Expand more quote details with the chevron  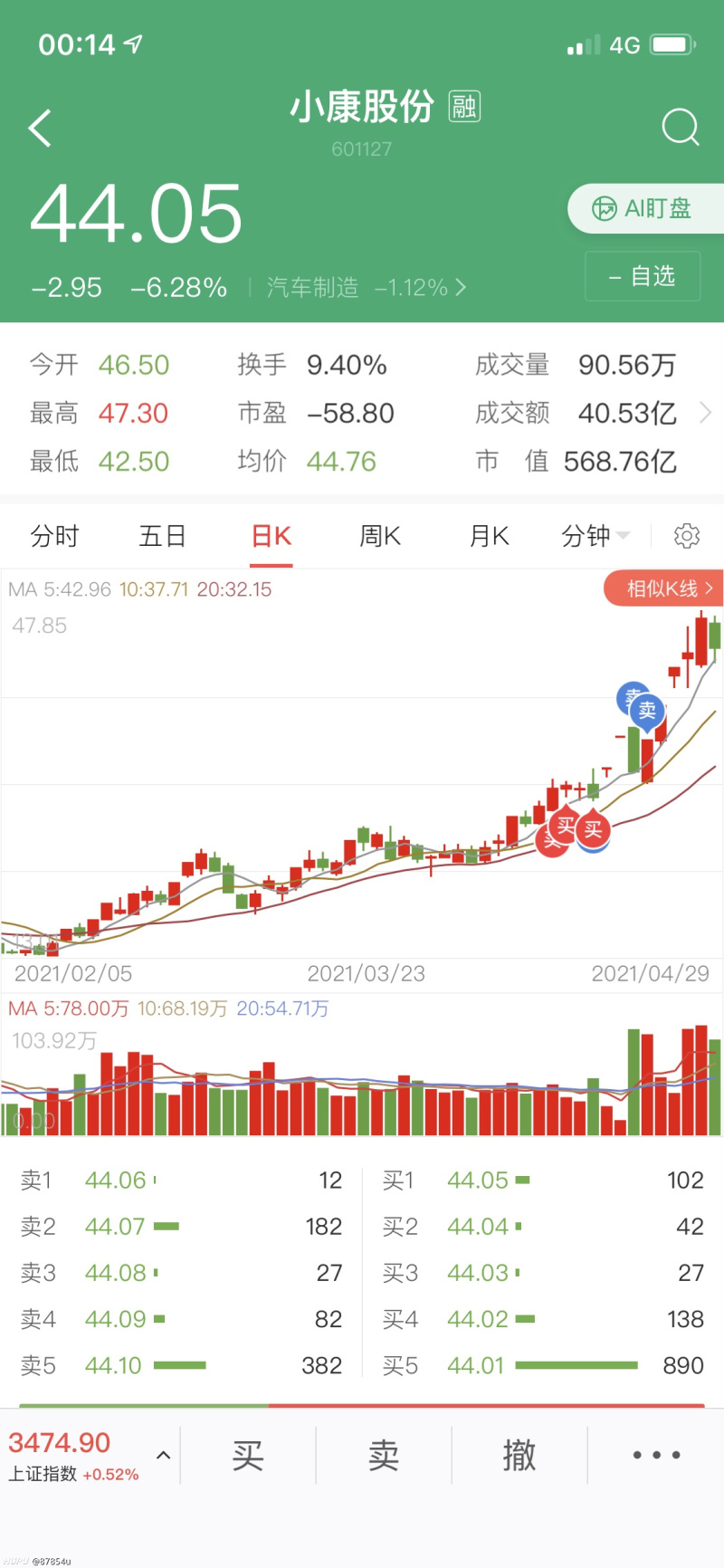click(x=706, y=413)
